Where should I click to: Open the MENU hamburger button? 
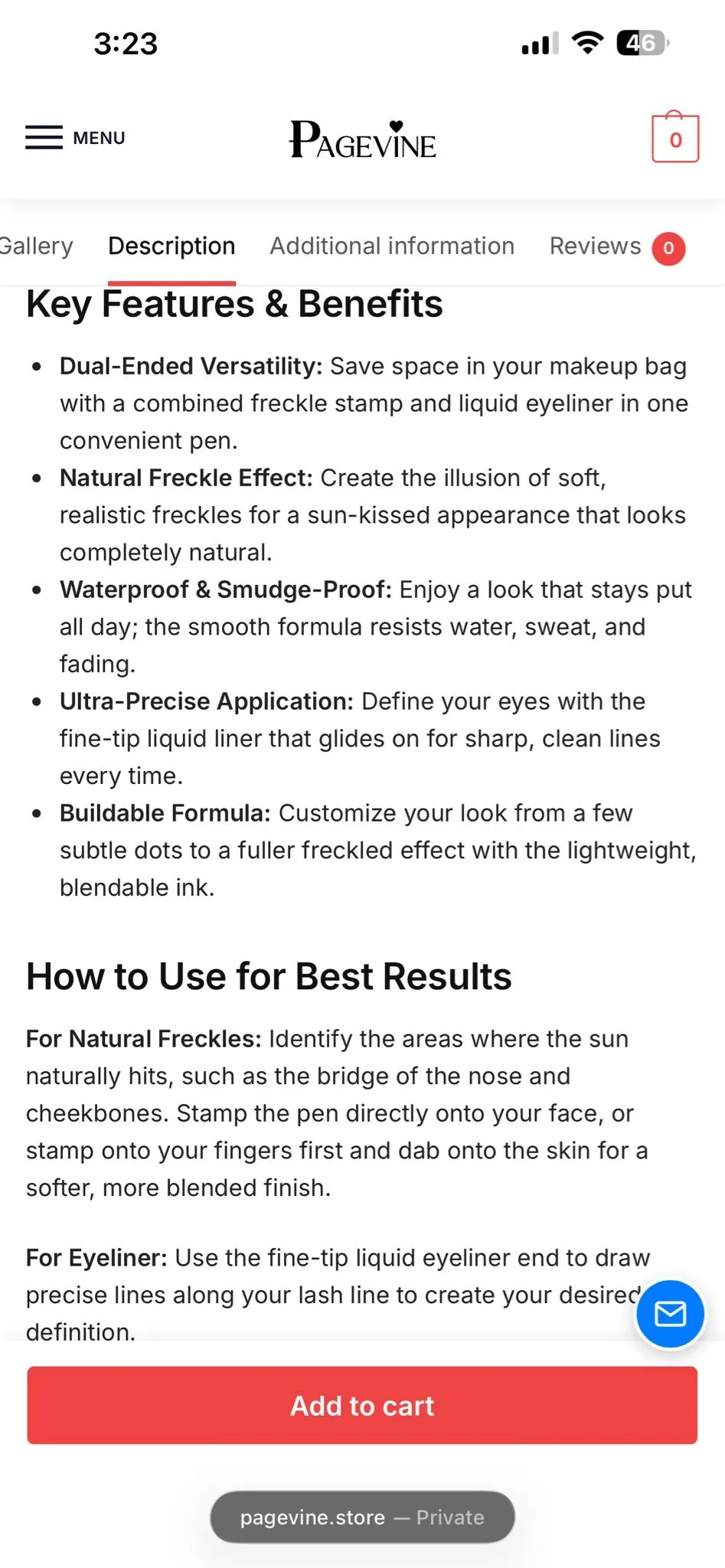click(x=75, y=138)
